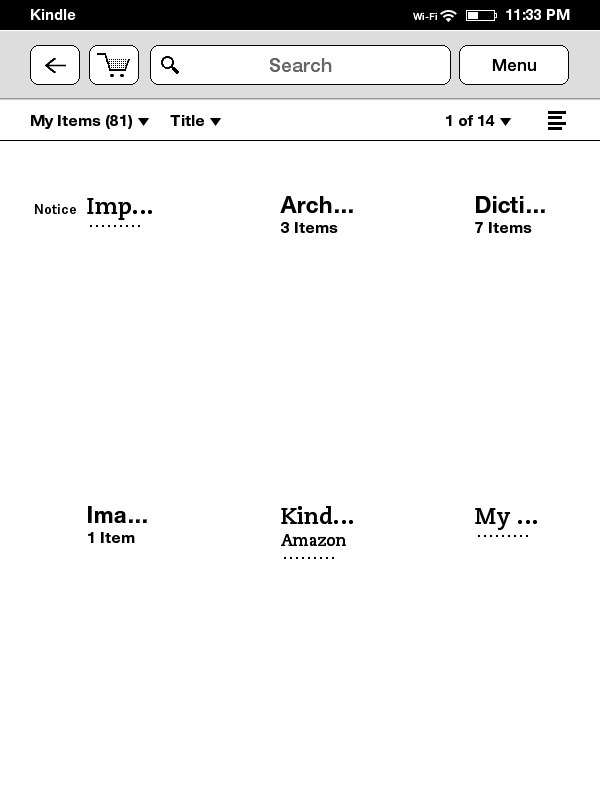
Task: Open the 1 of 14 page selector
Action: pyautogui.click(x=478, y=121)
